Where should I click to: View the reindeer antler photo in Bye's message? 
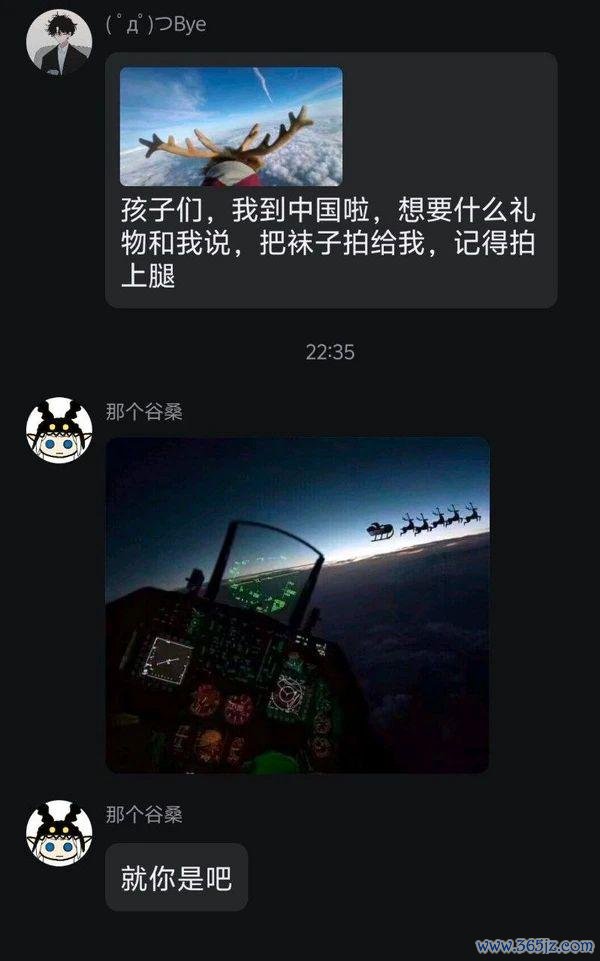point(231,127)
